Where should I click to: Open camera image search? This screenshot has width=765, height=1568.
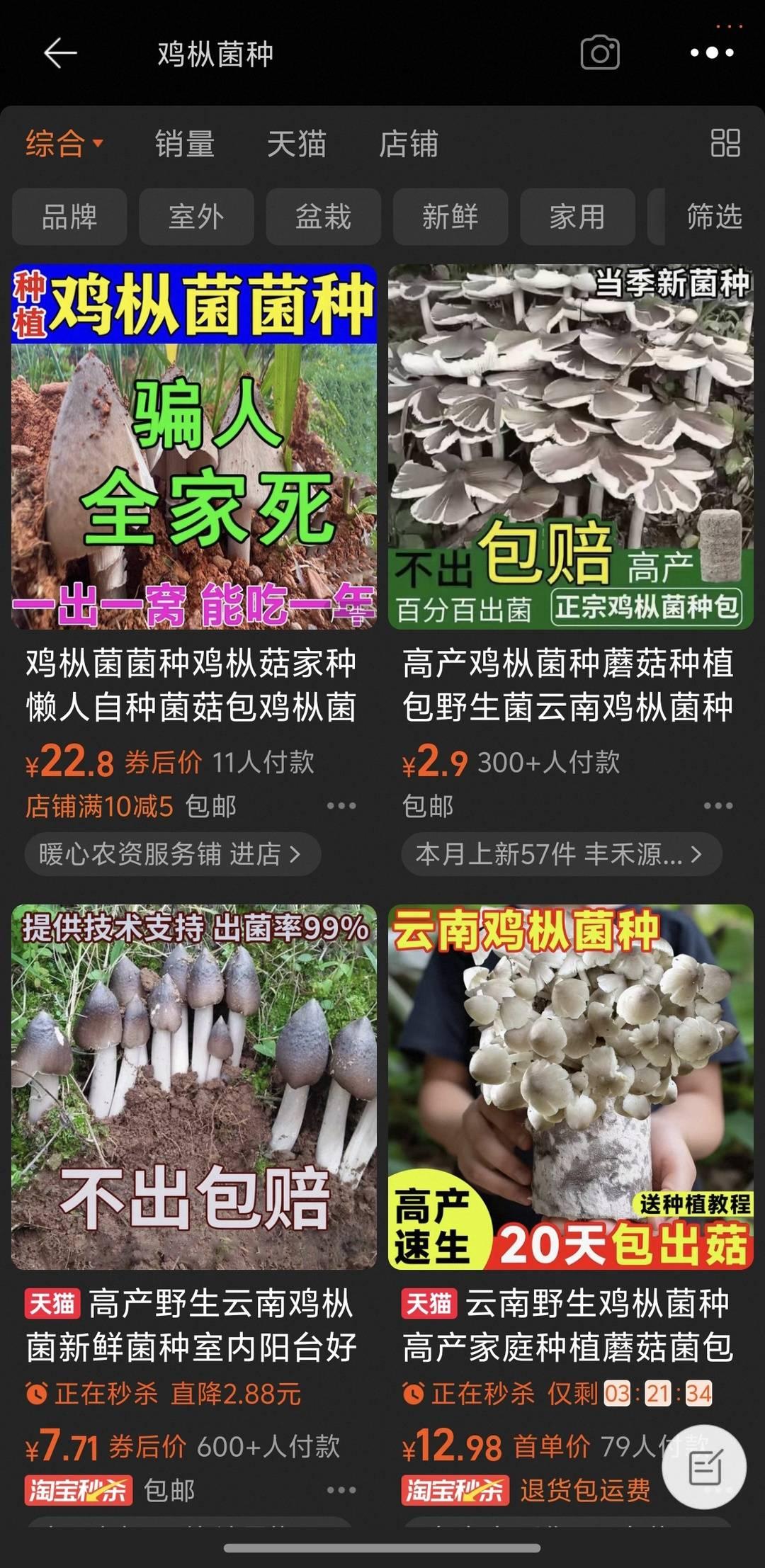pos(600,53)
